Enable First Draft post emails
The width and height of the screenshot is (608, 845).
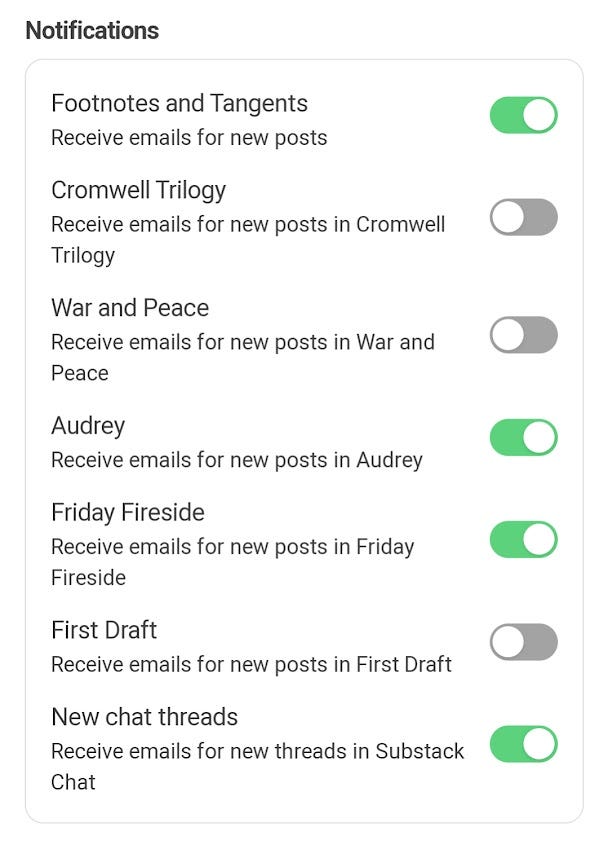[x=523, y=642]
